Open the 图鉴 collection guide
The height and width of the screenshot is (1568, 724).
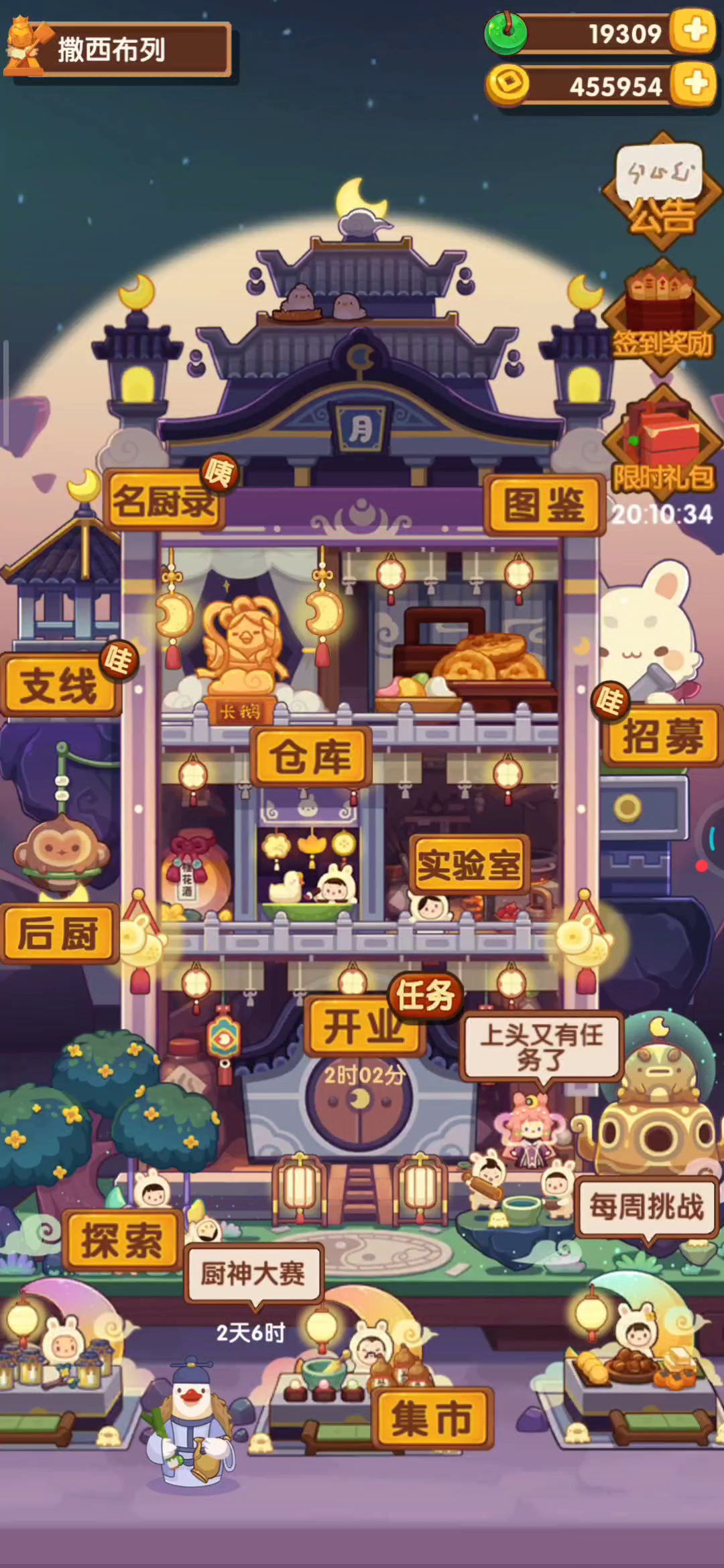(543, 505)
